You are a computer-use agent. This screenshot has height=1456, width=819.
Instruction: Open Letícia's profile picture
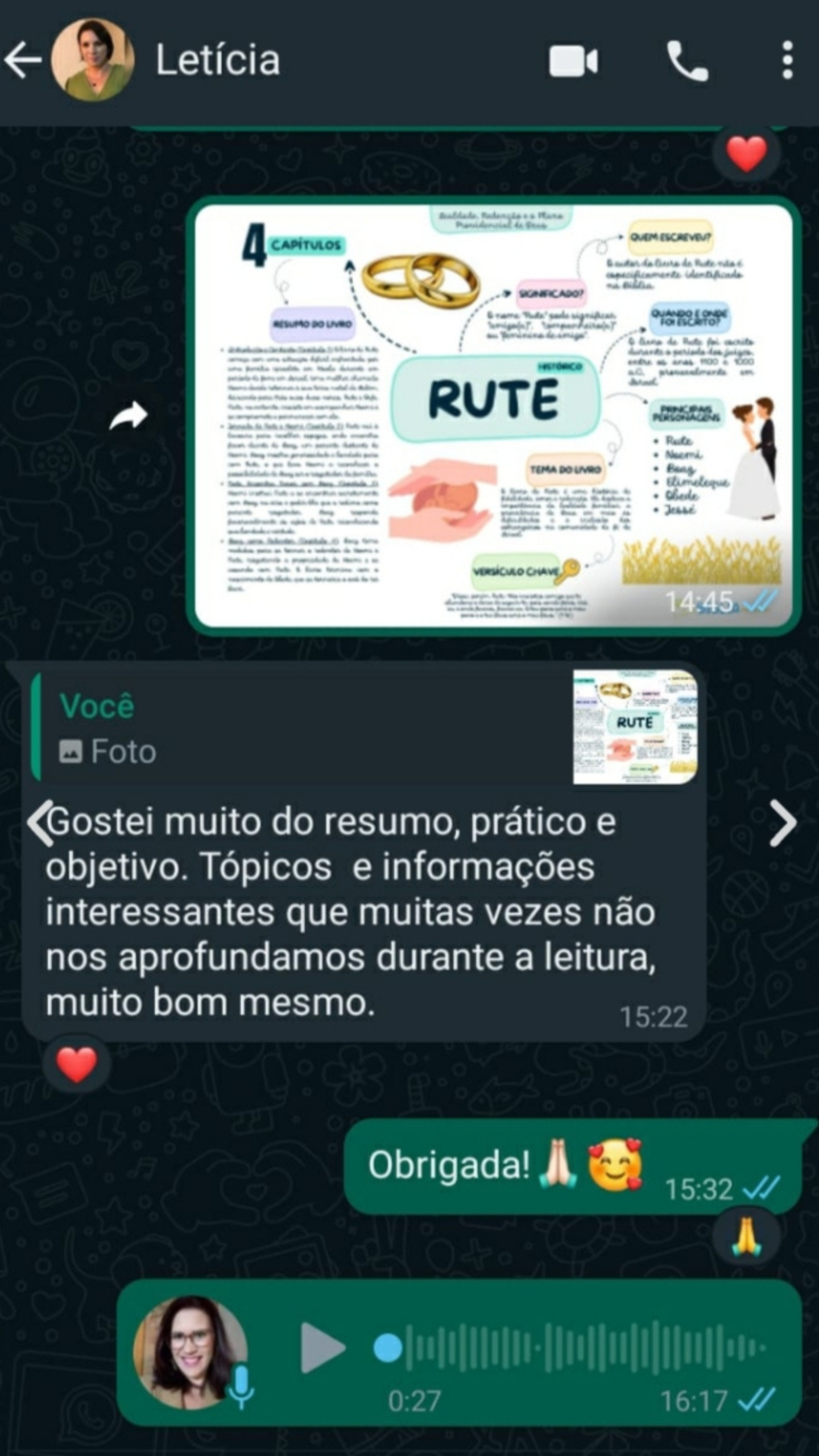93,60
